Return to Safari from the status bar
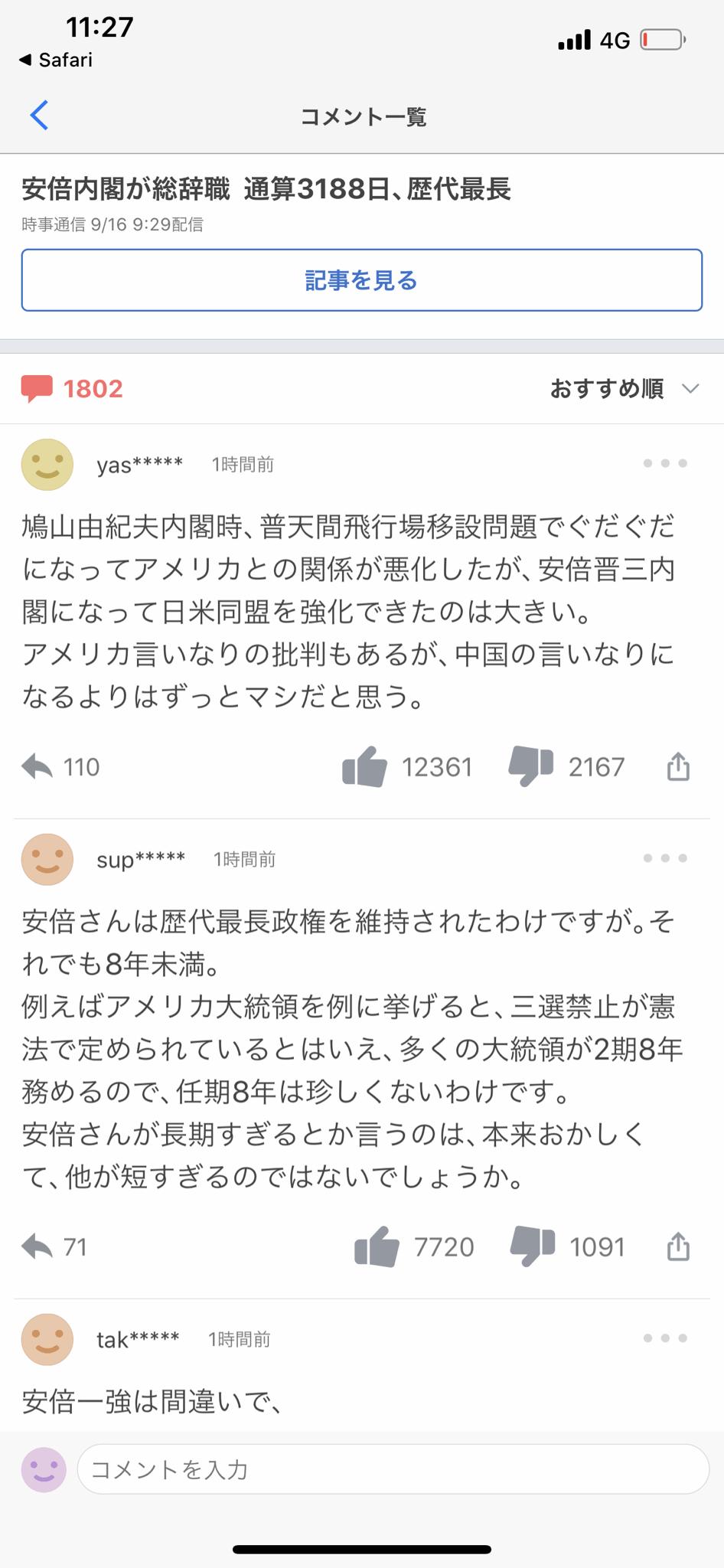The width and height of the screenshot is (724, 1568). (56, 60)
